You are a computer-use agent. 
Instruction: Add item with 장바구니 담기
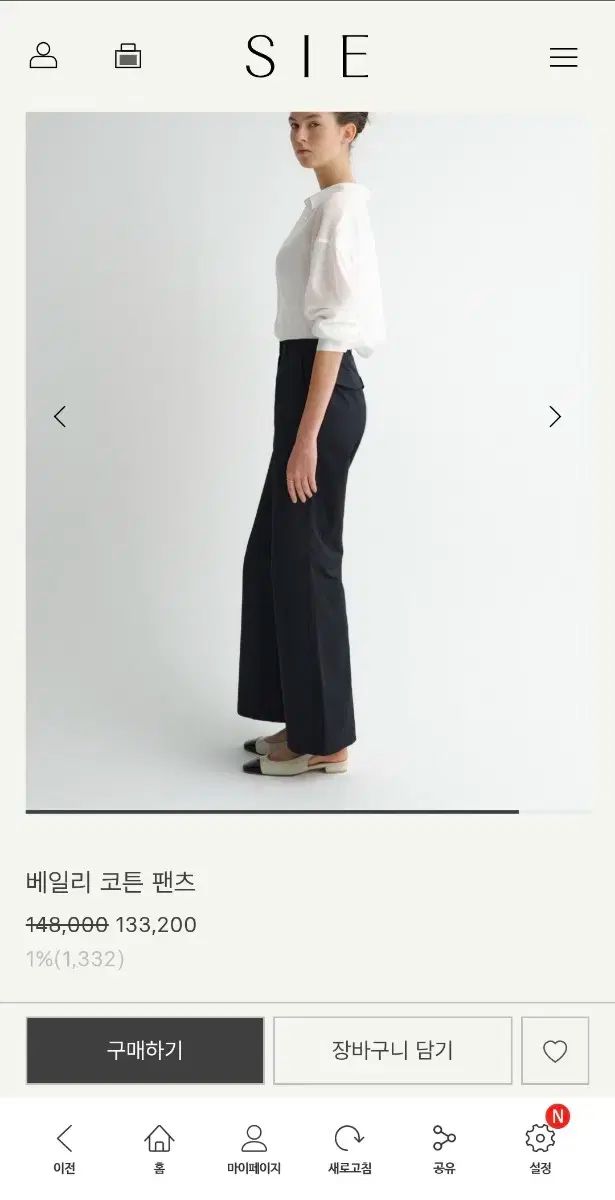point(392,1050)
